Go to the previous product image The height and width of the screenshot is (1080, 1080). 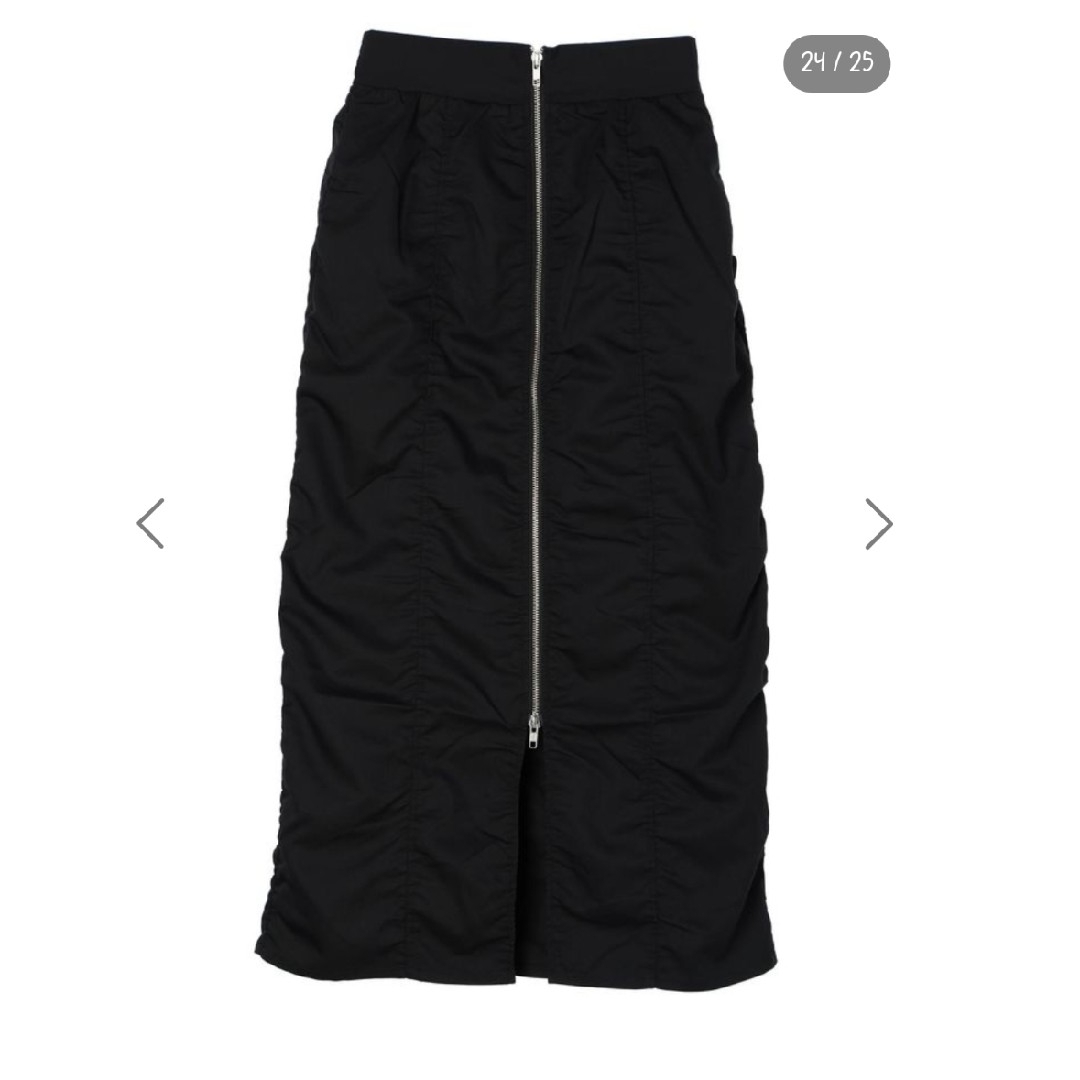coord(151,523)
